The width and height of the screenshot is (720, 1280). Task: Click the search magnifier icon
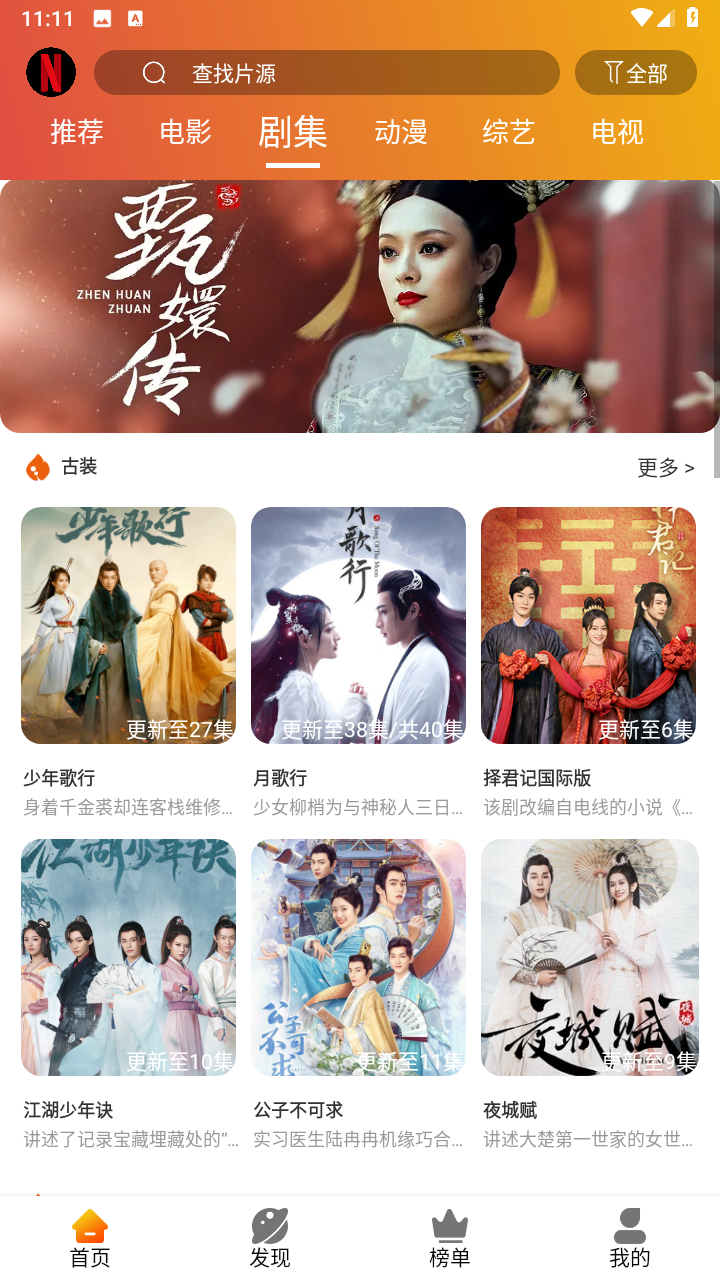154,72
